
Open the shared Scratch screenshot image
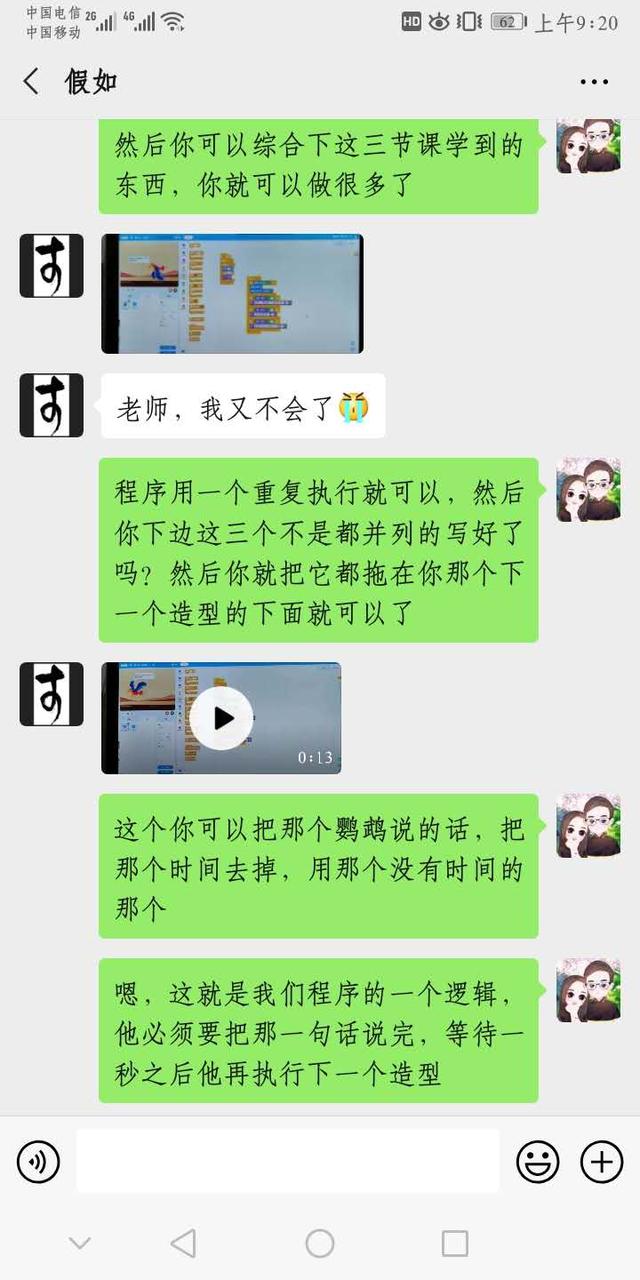232,293
